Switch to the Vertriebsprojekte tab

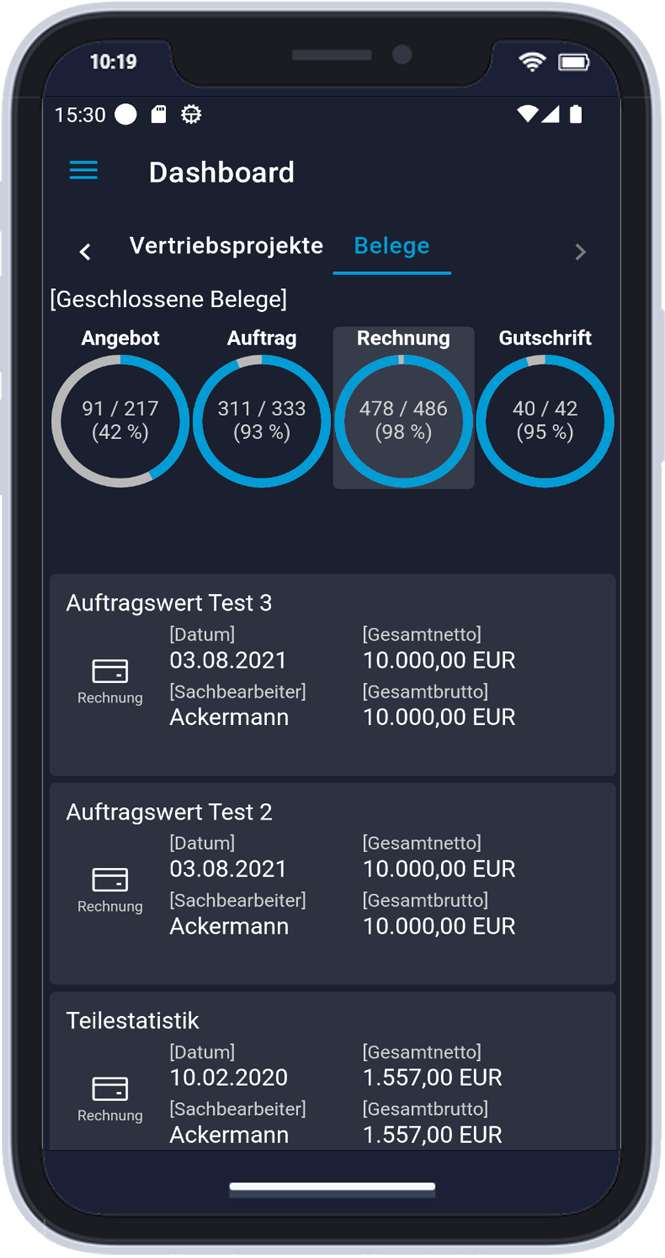click(226, 246)
